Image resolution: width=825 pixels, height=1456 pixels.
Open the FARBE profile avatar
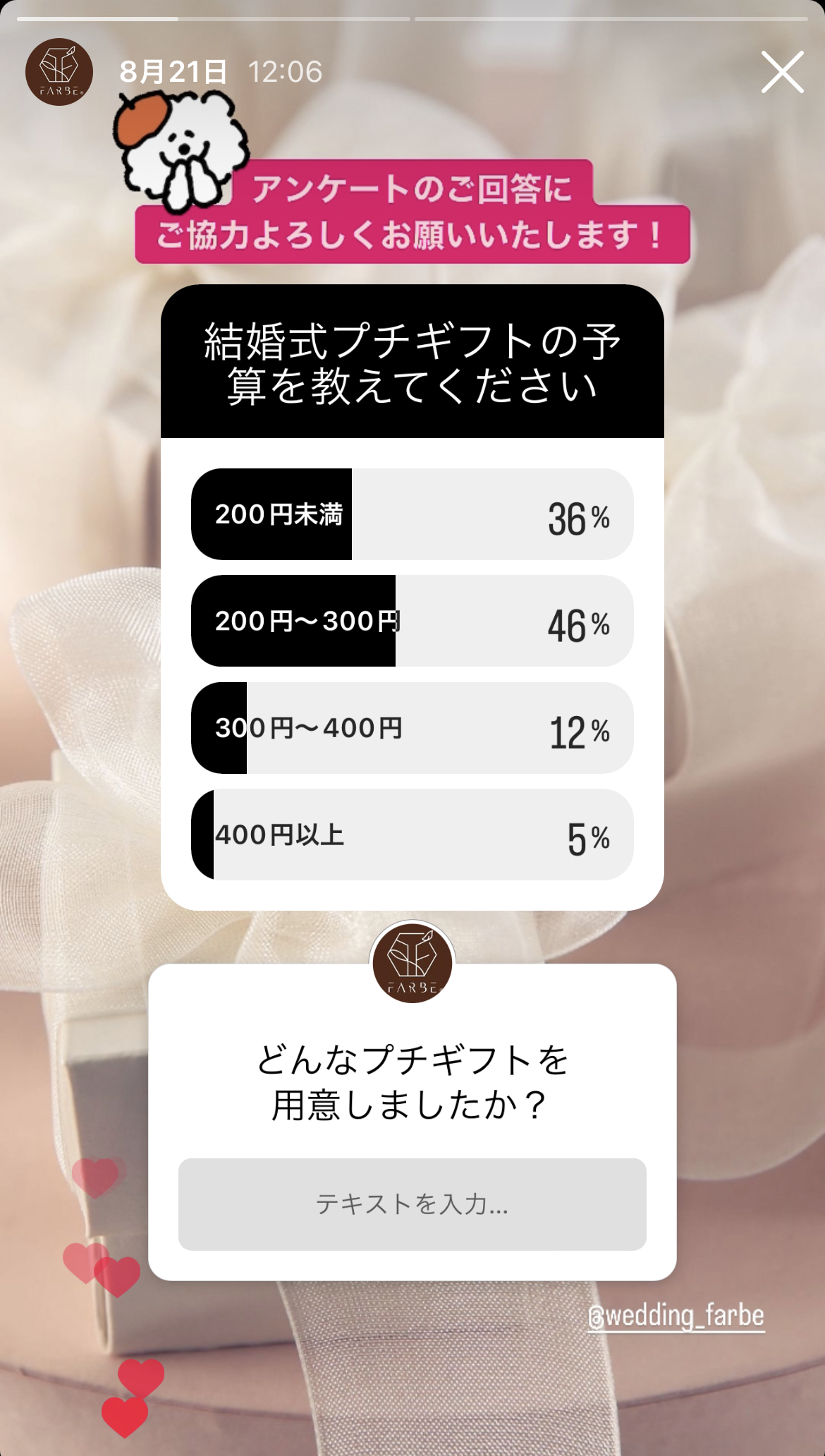tap(59, 72)
